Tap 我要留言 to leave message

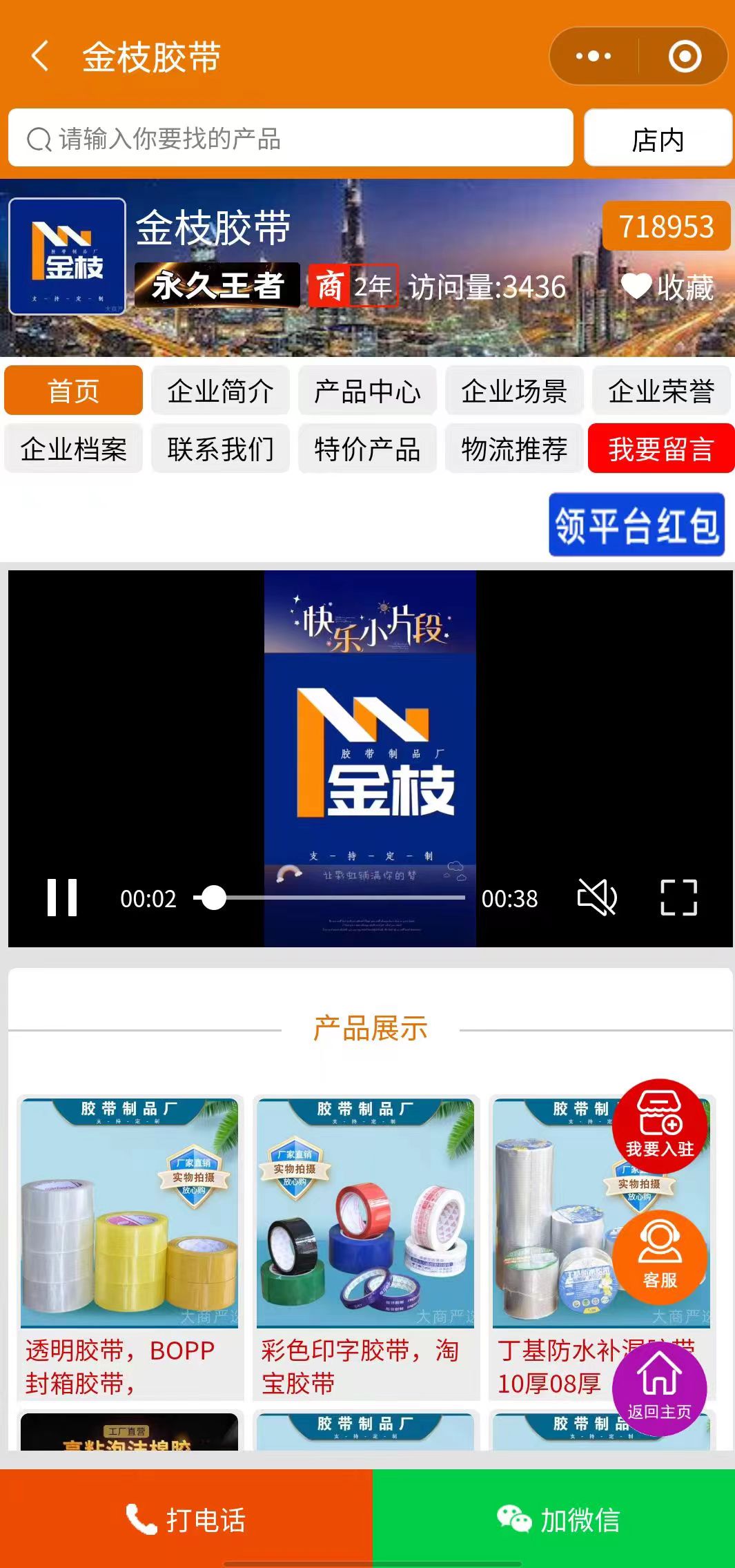click(x=660, y=449)
